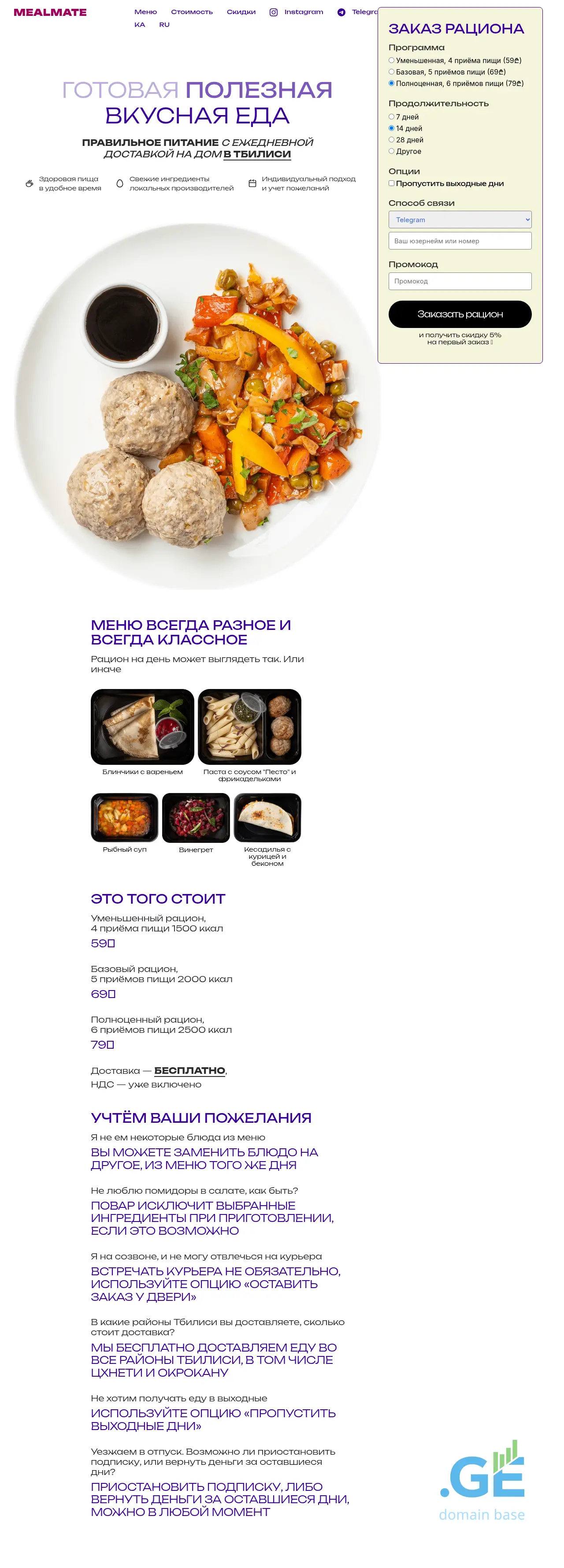Check the Пропустить выходные дни option
This screenshot has width=564, height=1568.
tap(392, 183)
